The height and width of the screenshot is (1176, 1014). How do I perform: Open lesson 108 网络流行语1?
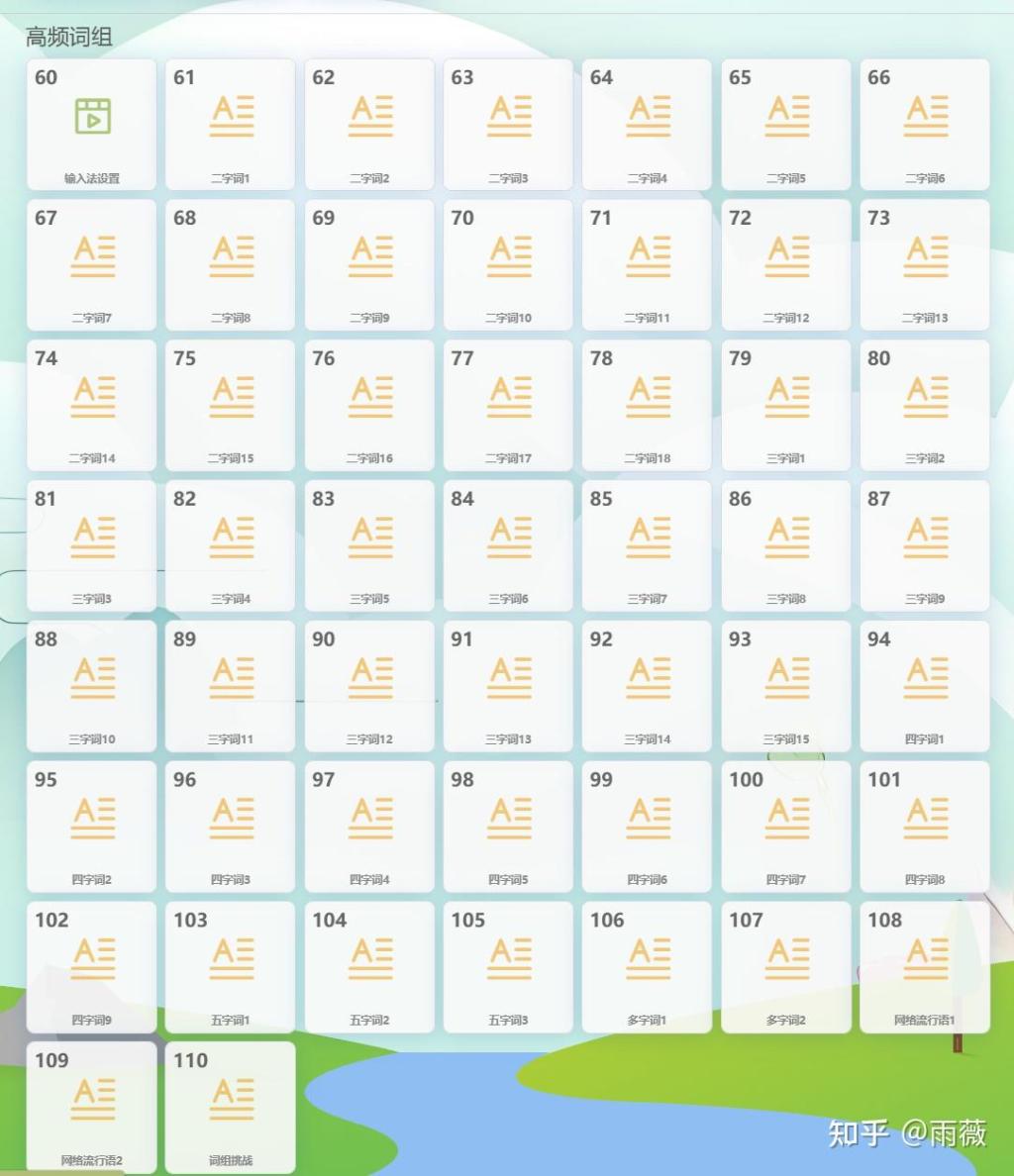[x=925, y=967]
